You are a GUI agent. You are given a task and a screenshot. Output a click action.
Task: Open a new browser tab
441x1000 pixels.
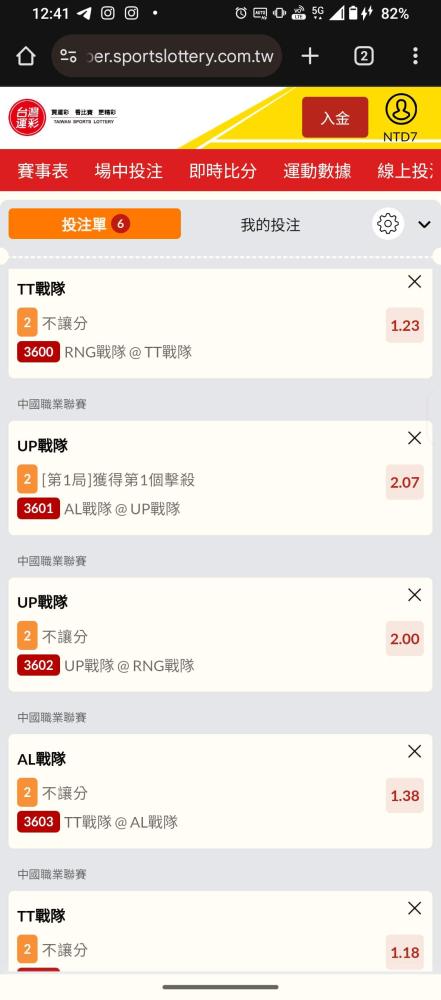[310, 56]
